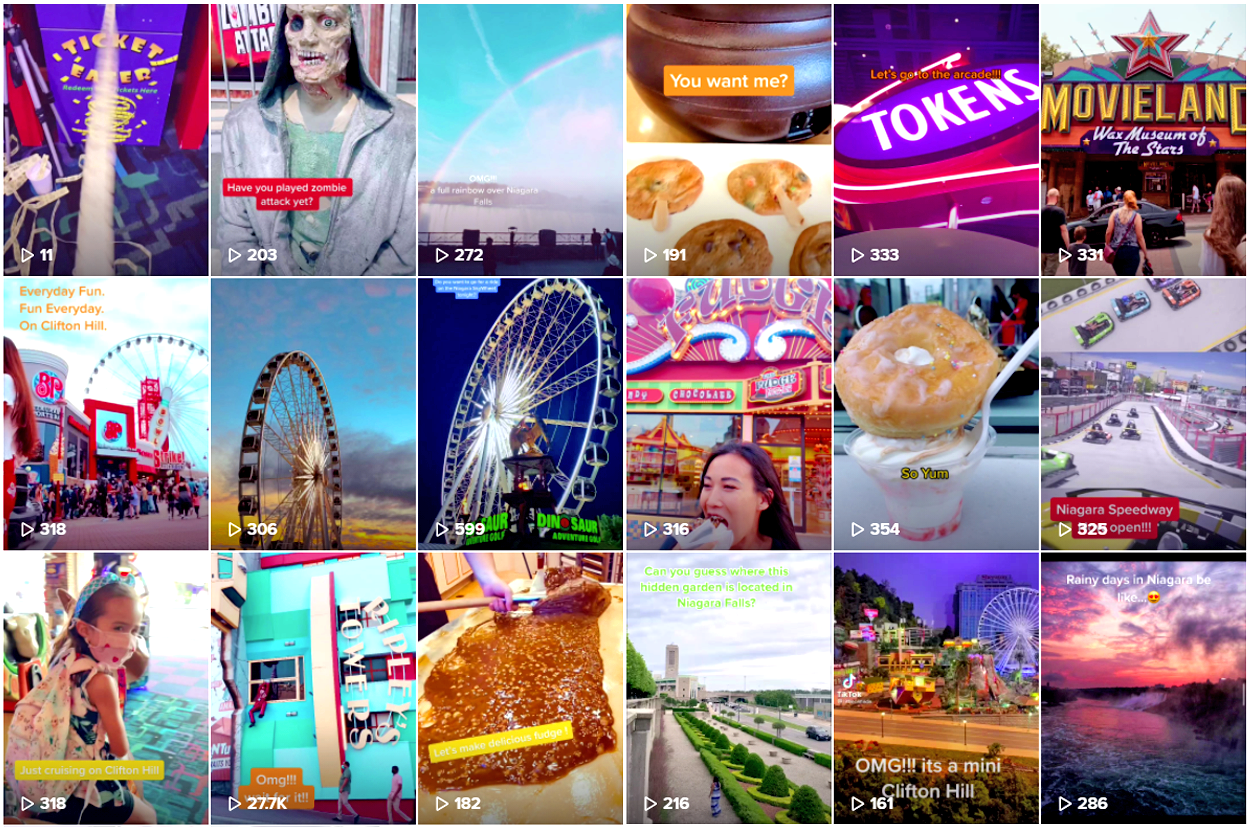The width and height of the screenshot is (1250, 830).
Task: Open the 'Rainy days in Niagara' video
Action: pos(1143,688)
